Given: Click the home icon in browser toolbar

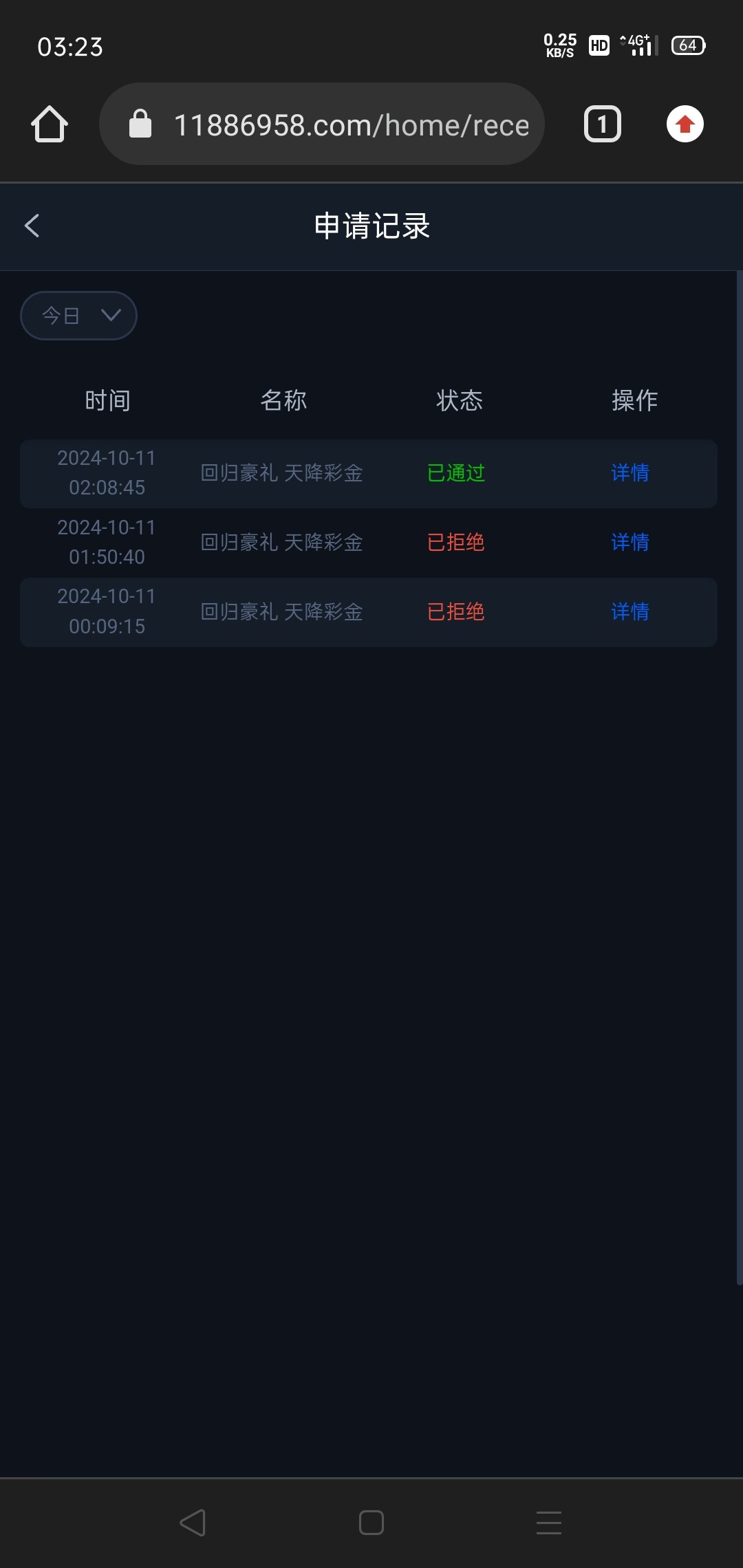Looking at the screenshot, I should (49, 124).
